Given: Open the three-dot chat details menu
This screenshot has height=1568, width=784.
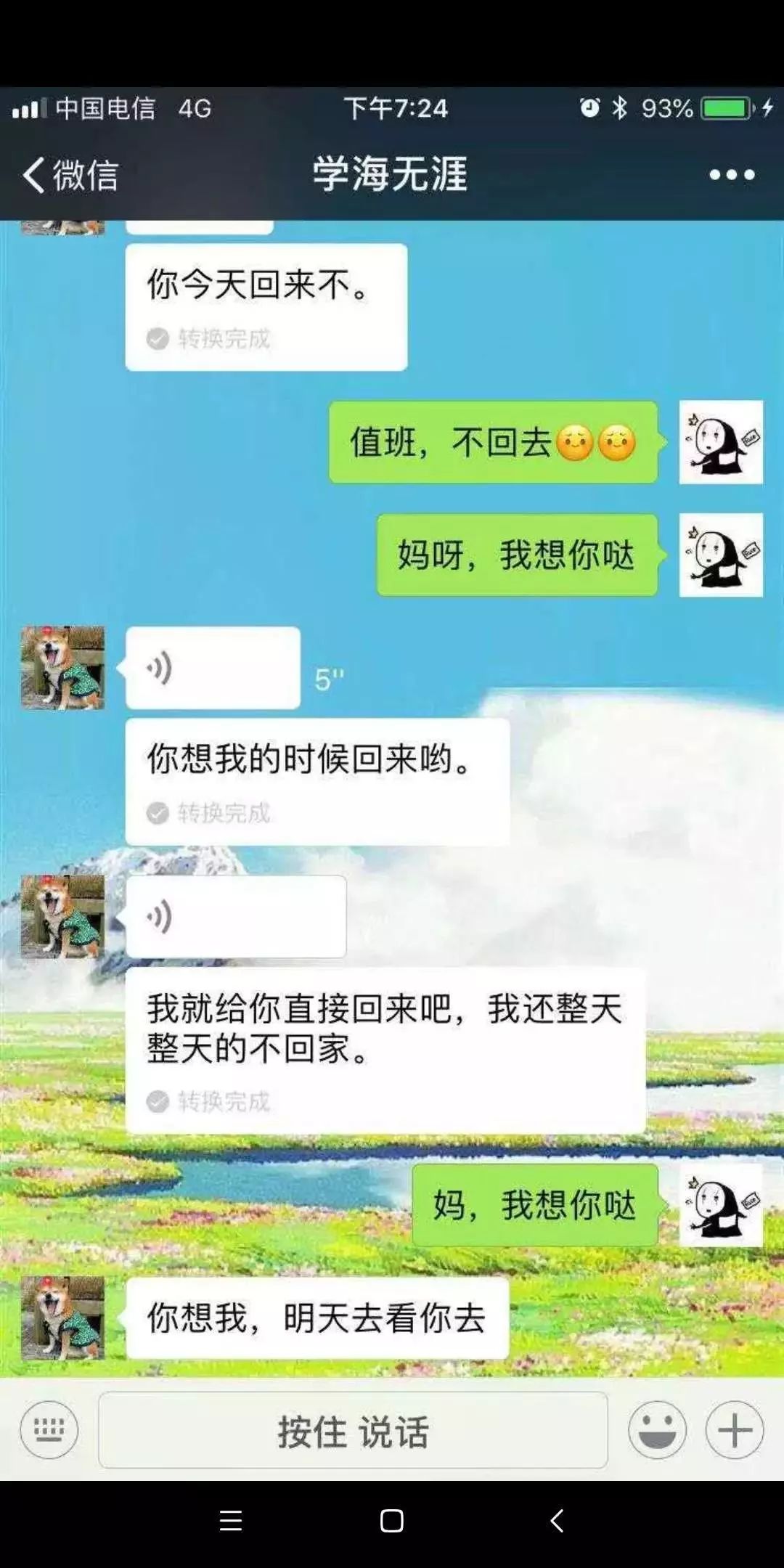Looking at the screenshot, I should tap(732, 175).
